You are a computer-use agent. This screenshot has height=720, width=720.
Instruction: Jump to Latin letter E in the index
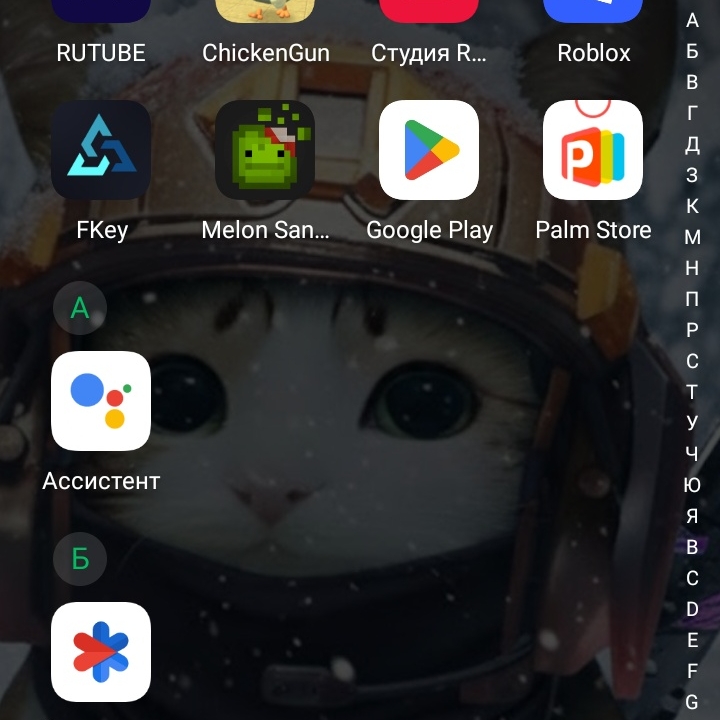(692, 640)
